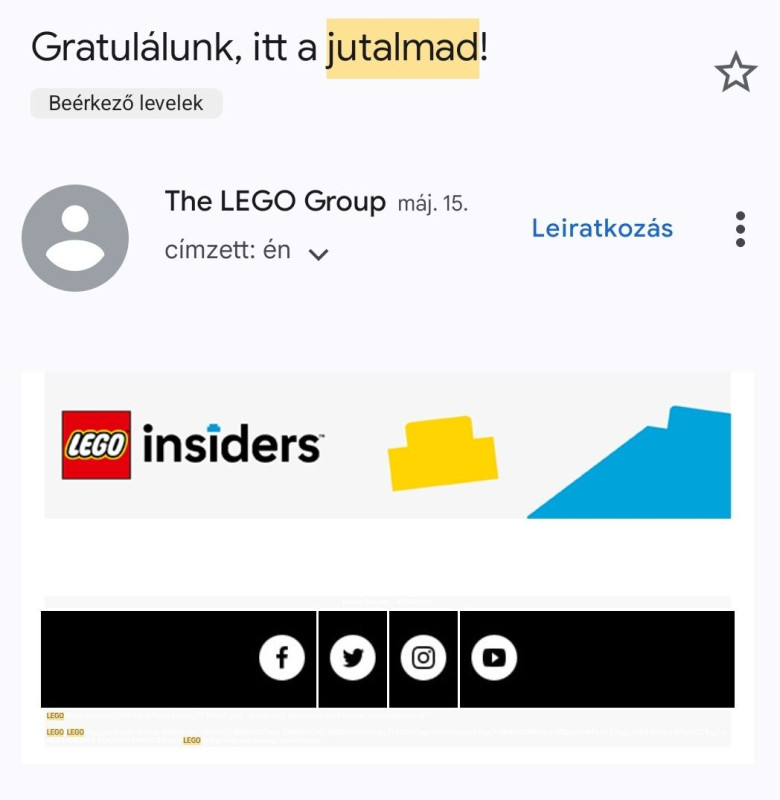
Task: Expand recipient details next to címzett
Action: (x=318, y=254)
